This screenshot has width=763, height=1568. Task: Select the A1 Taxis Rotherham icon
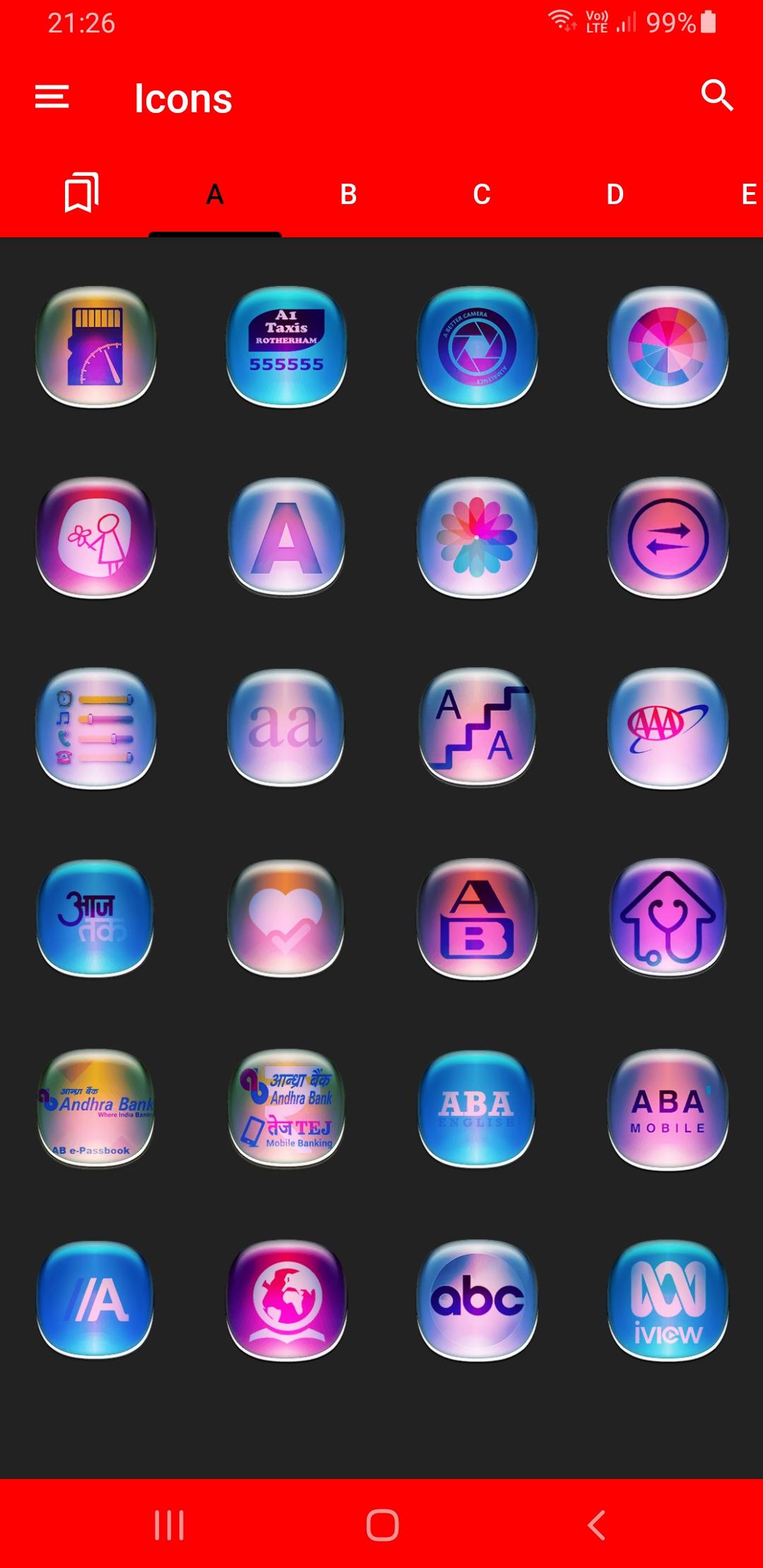tap(286, 347)
